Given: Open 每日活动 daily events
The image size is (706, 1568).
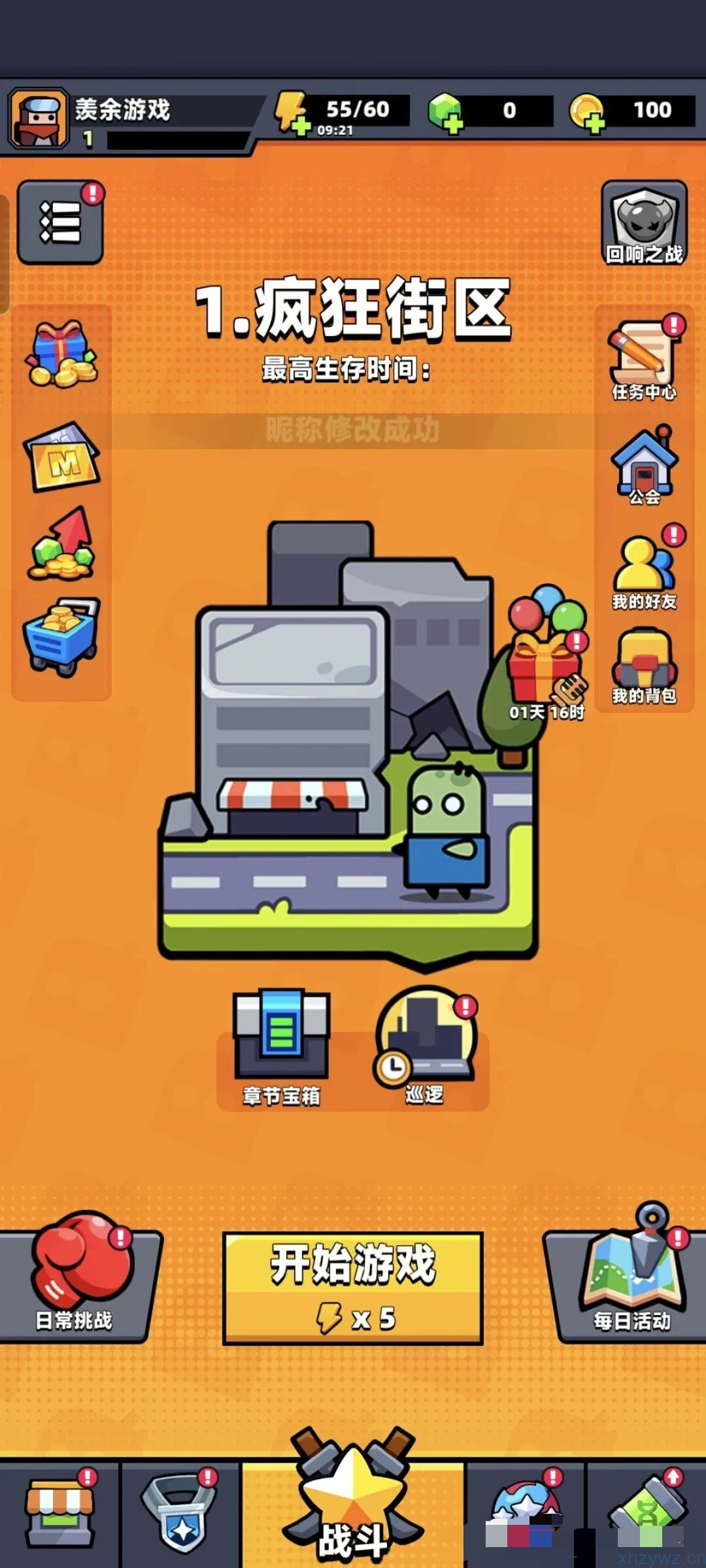Looking at the screenshot, I should [x=629, y=1282].
